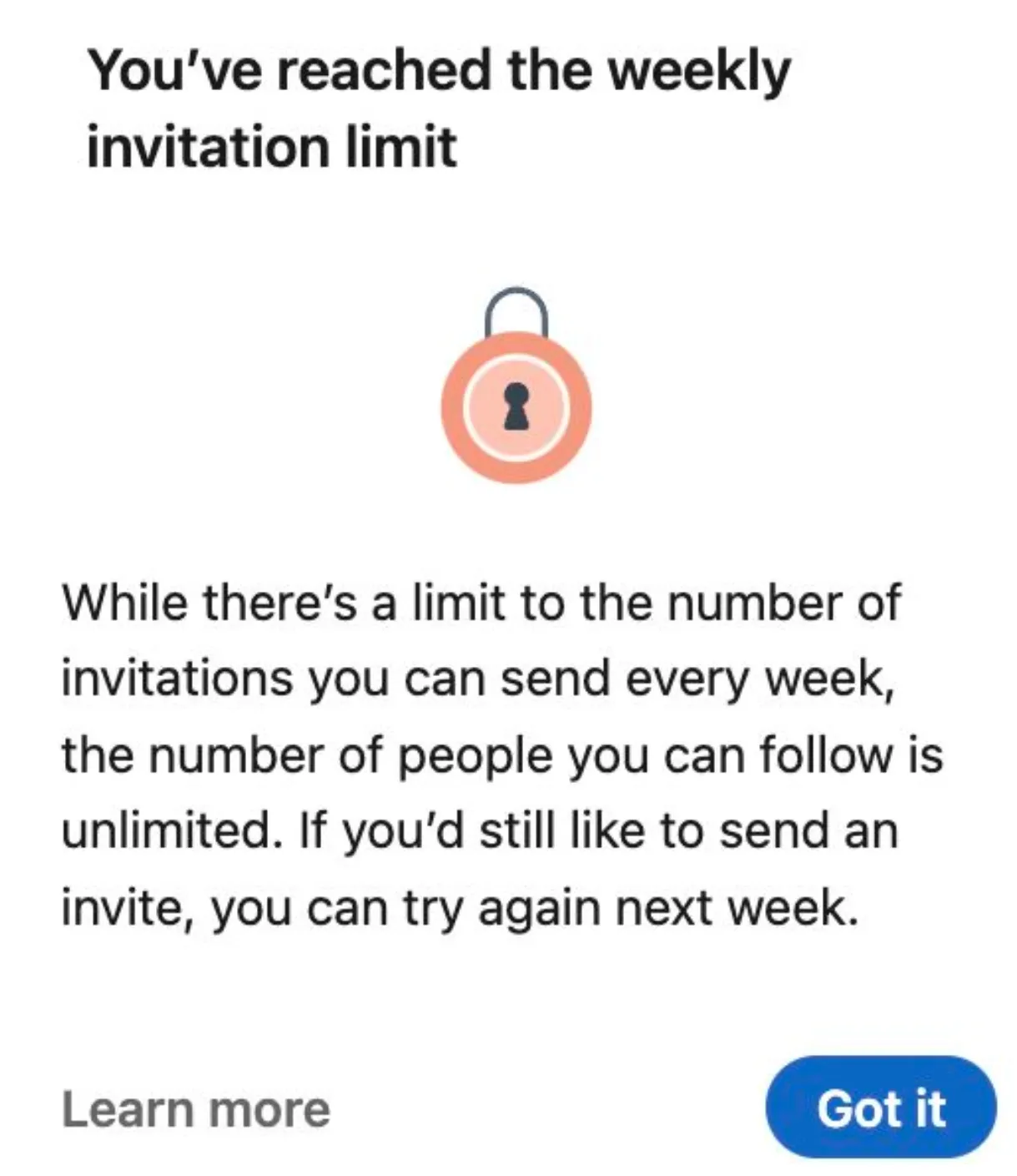Dismiss the dialog with Got it
The height and width of the screenshot is (1176, 1017).
880,1108
